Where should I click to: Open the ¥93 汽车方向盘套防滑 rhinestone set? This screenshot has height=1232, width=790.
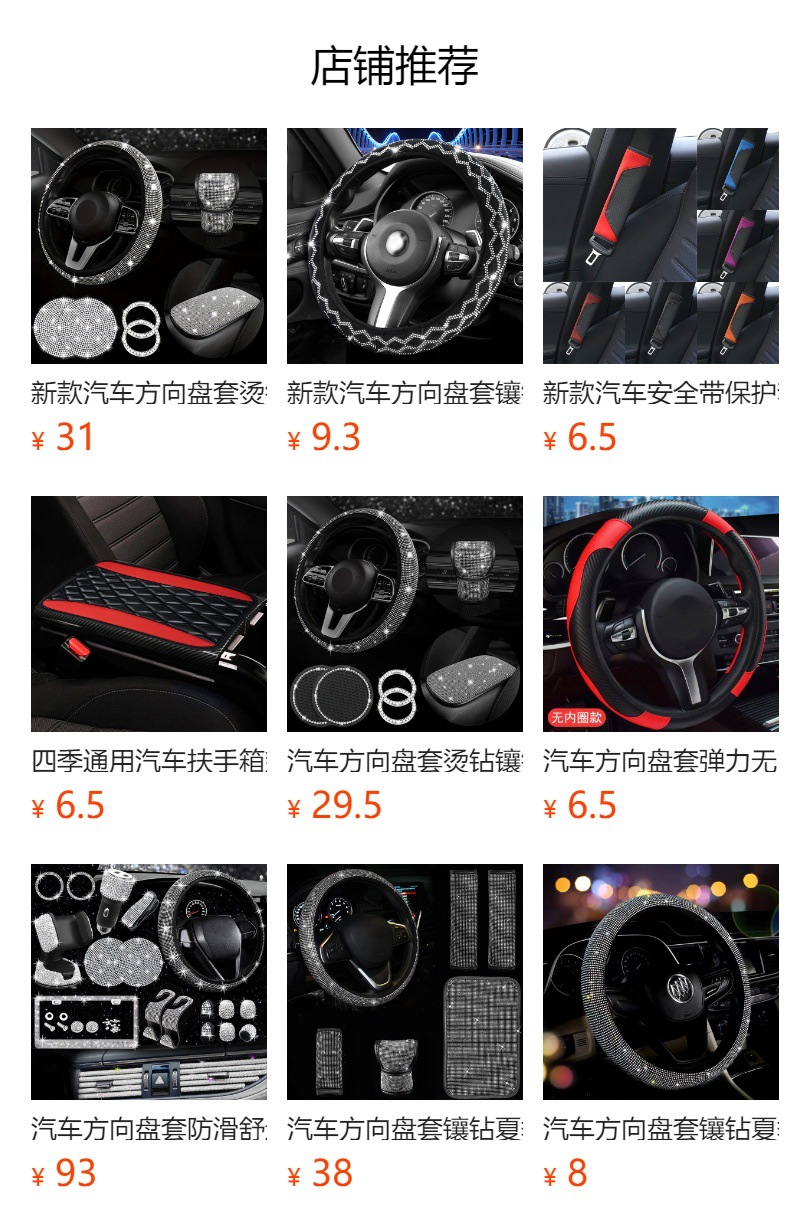[149, 1028]
